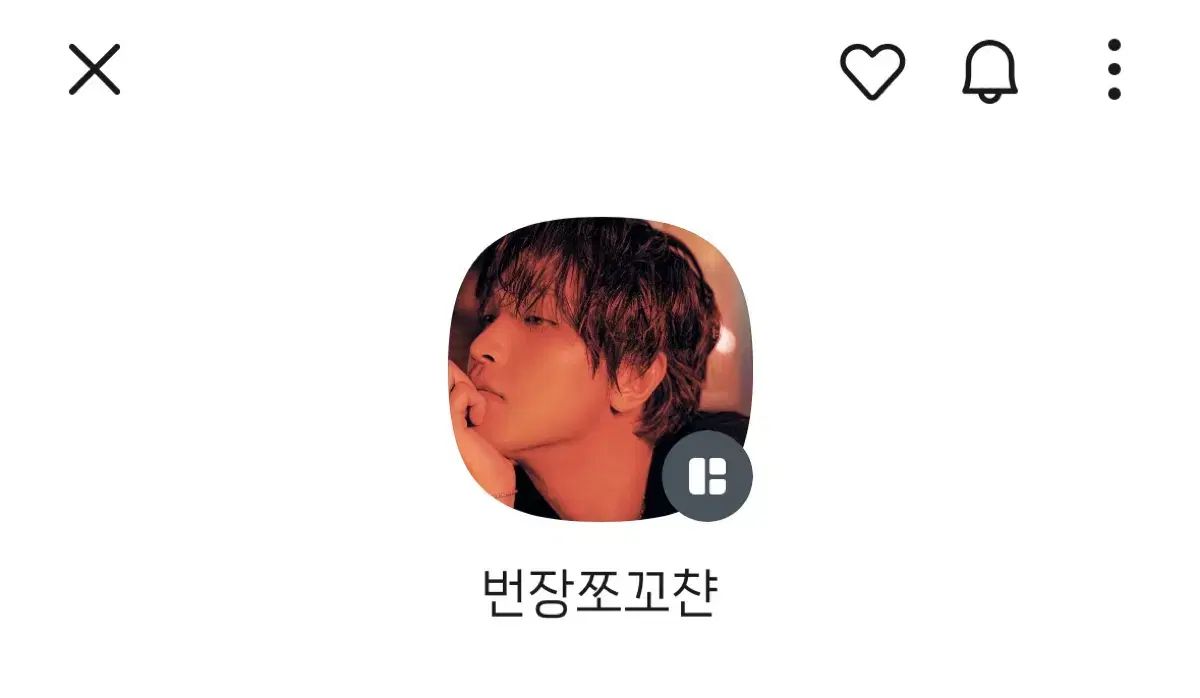Image resolution: width=1200 pixels, height=698 pixels.
Task: Tap the gray badge on profile photo
Action: pos(707,476)
